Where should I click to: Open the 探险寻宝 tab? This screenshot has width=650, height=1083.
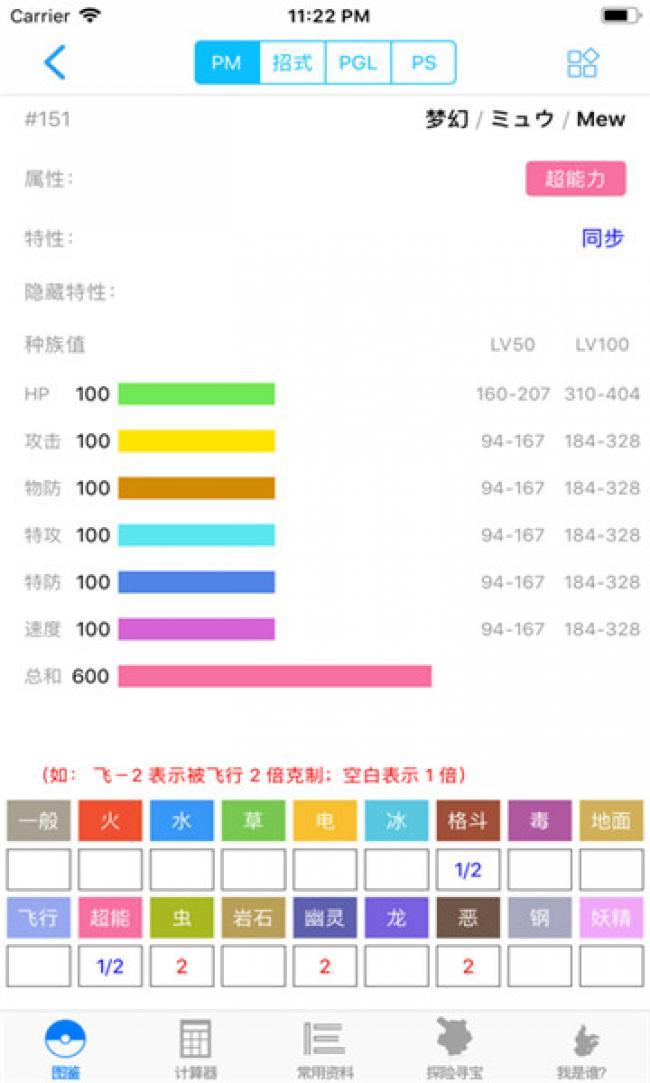pos(454,1048)
